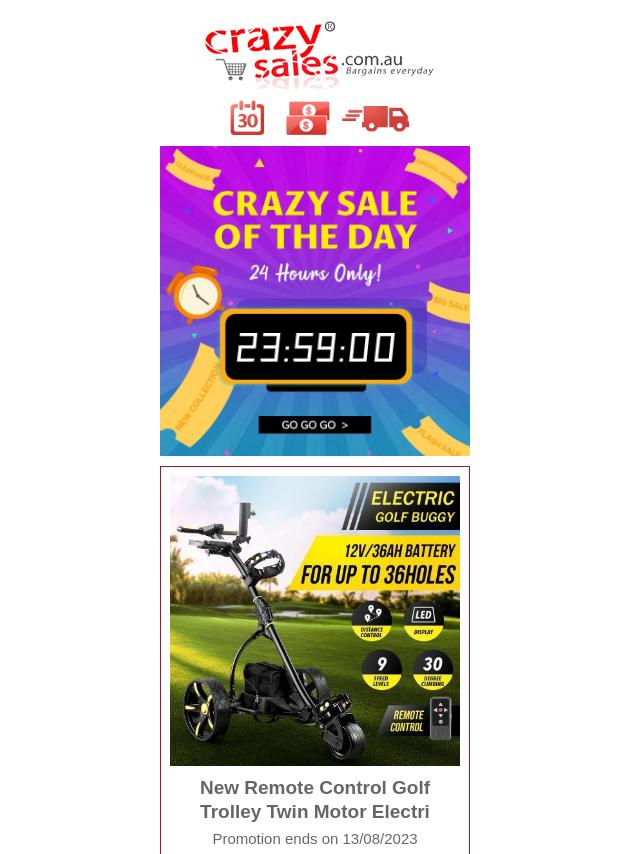Tap the fast delivery truck icon
This screenshot has height=854, width=640.
coord(376,118)
